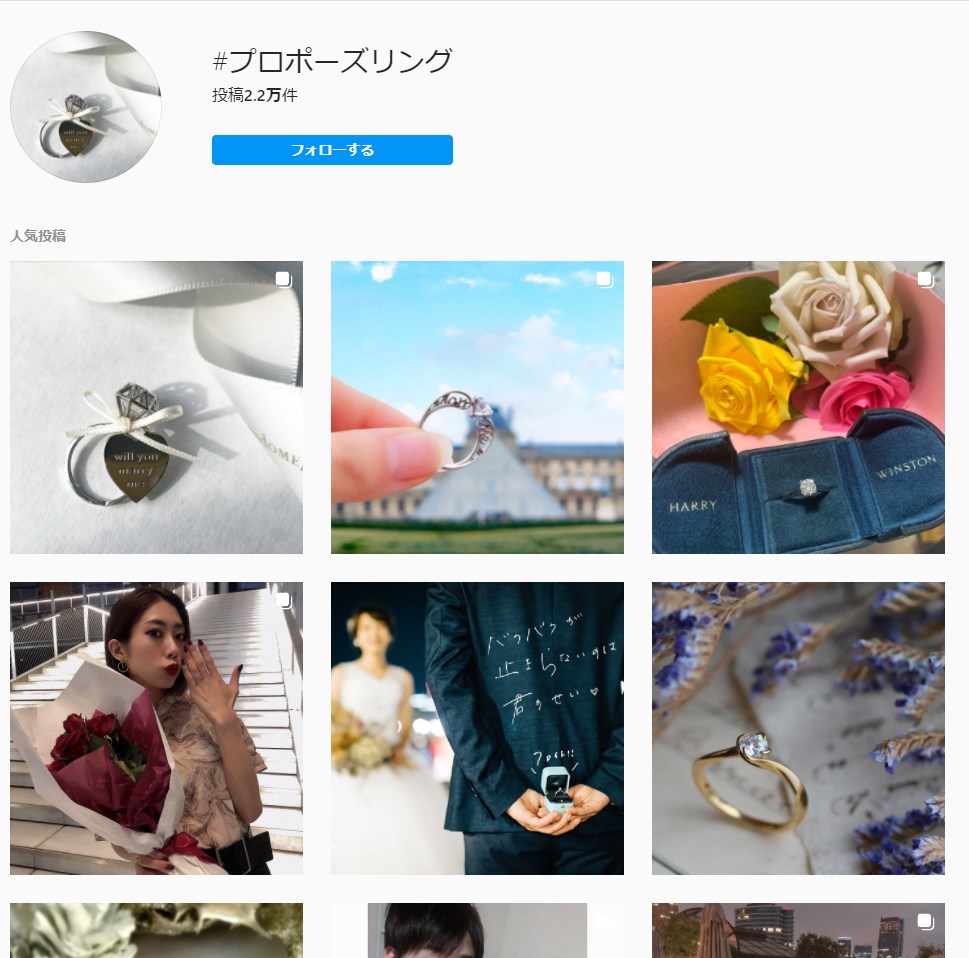View the hashtag profile picture

click(x=86, y=107)
